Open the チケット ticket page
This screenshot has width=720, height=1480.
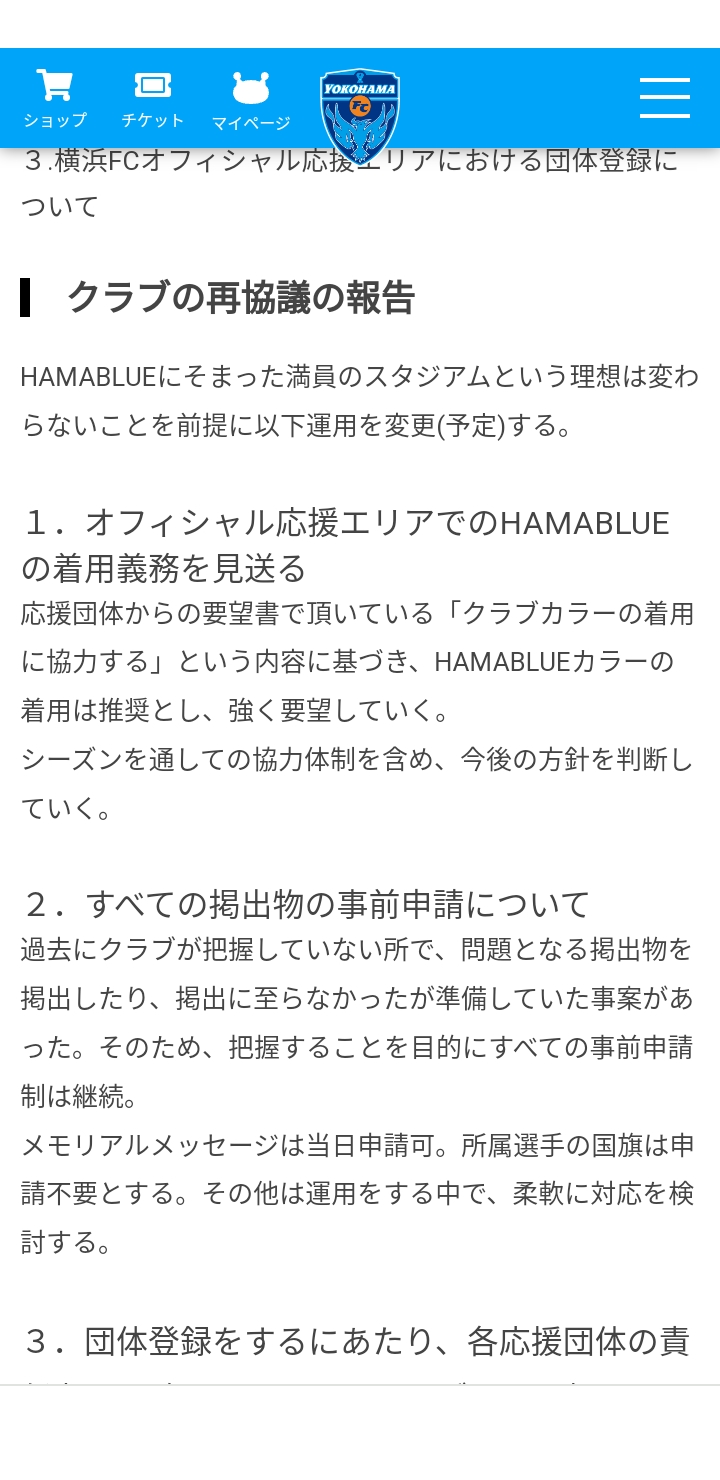[x=153, y=99]
